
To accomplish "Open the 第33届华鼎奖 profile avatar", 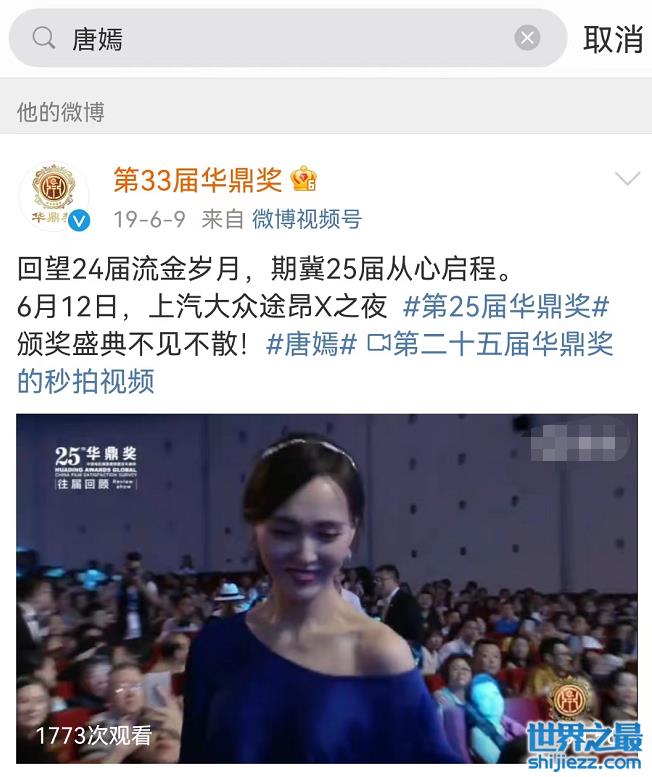I will click(54, 195).
